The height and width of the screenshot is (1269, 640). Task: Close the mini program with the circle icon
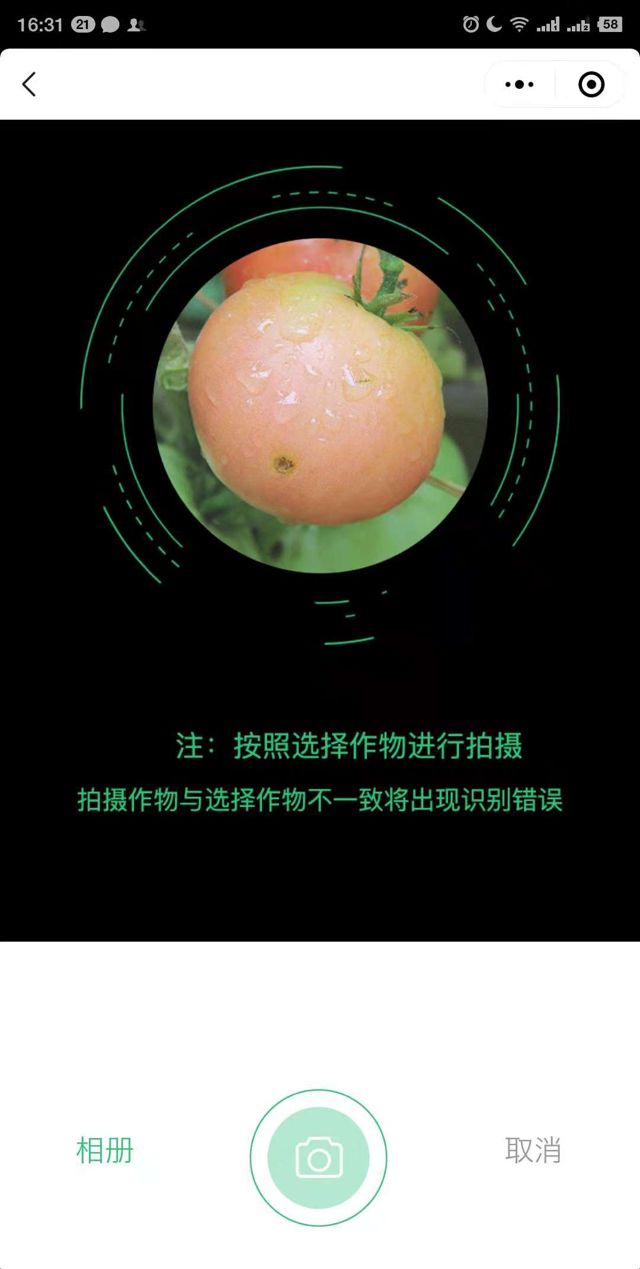tap(591, 85)
